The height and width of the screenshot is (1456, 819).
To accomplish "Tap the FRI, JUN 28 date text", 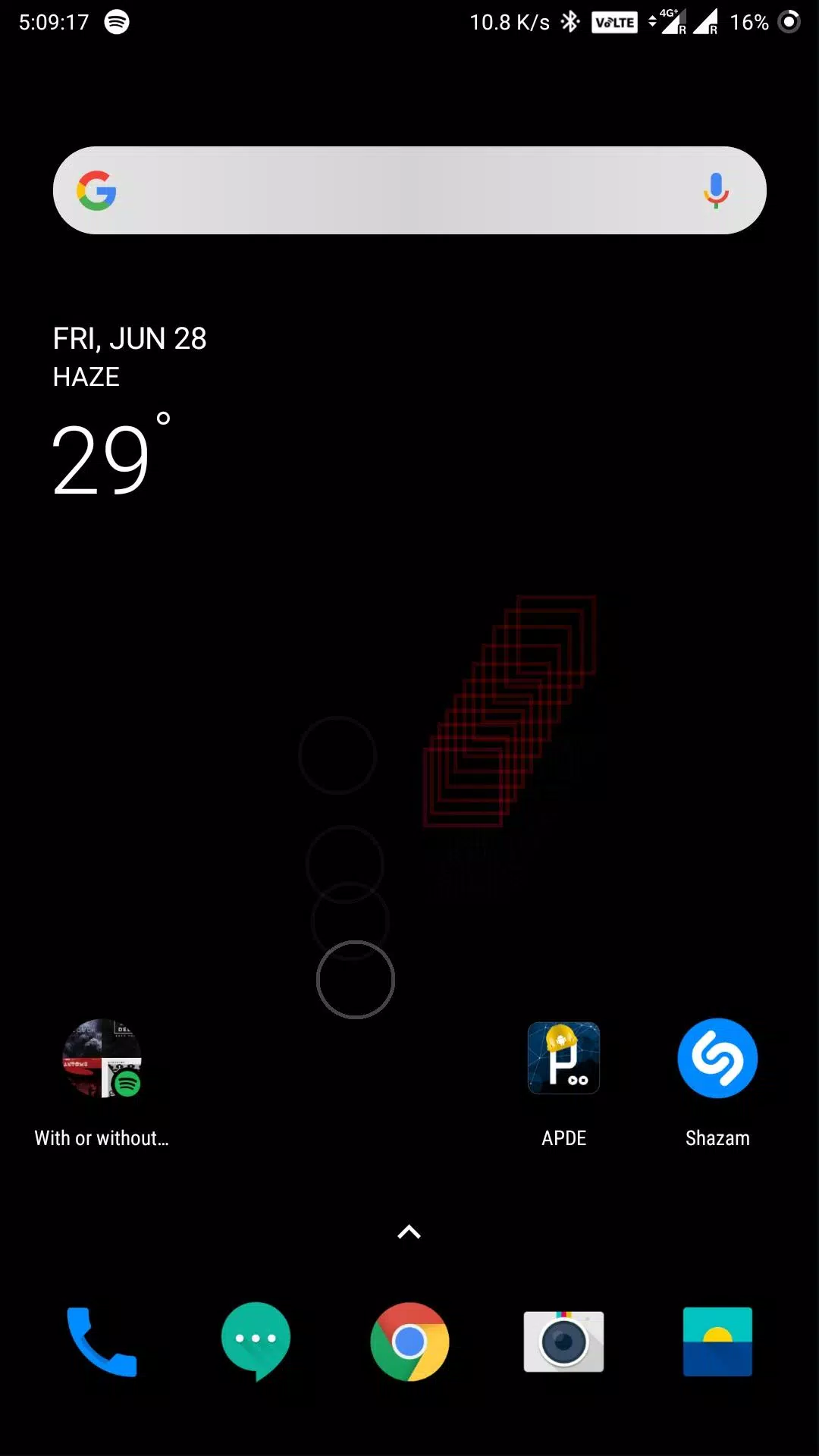I will pos(129,338).
